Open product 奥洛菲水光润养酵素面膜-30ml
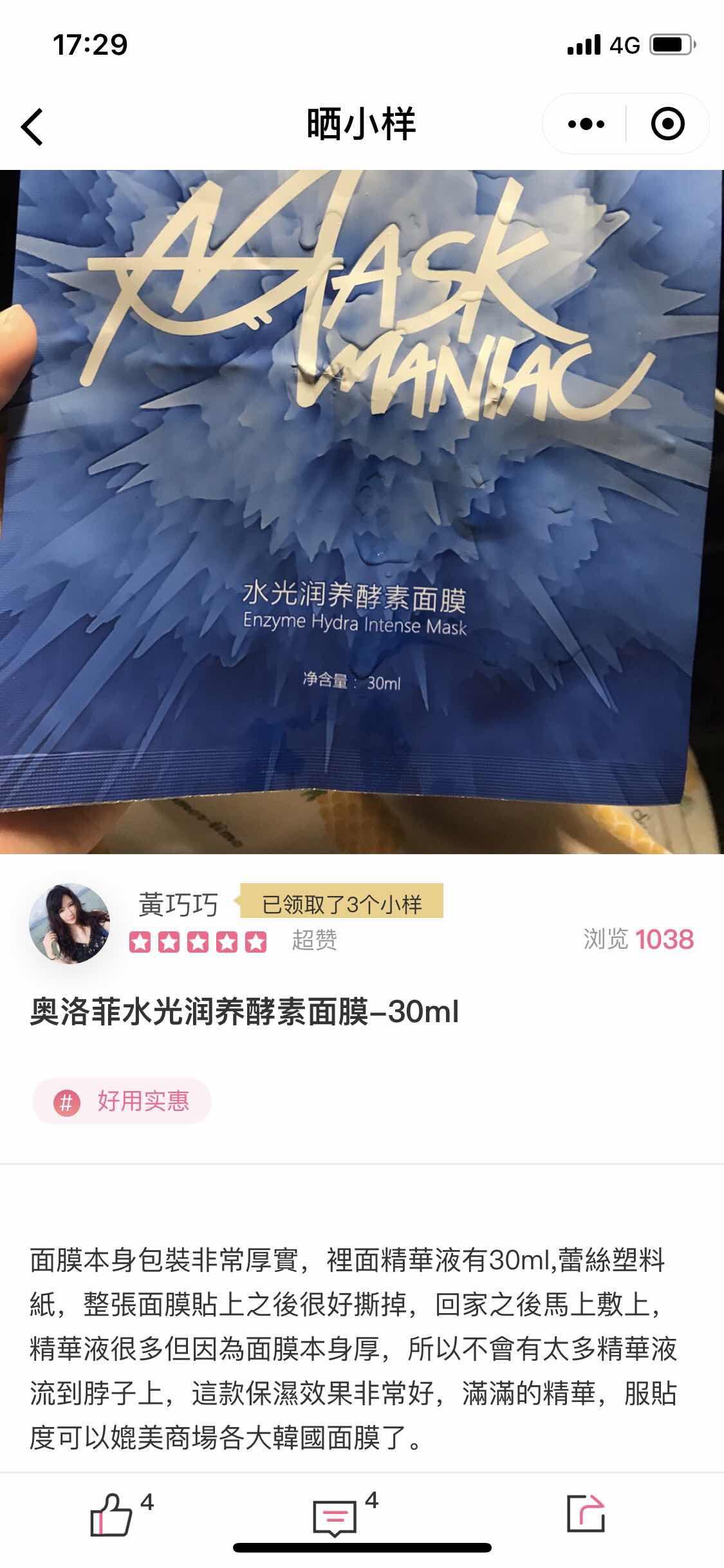The width and height of the screenshot is (724, 1568). [x=245, y=1011]
